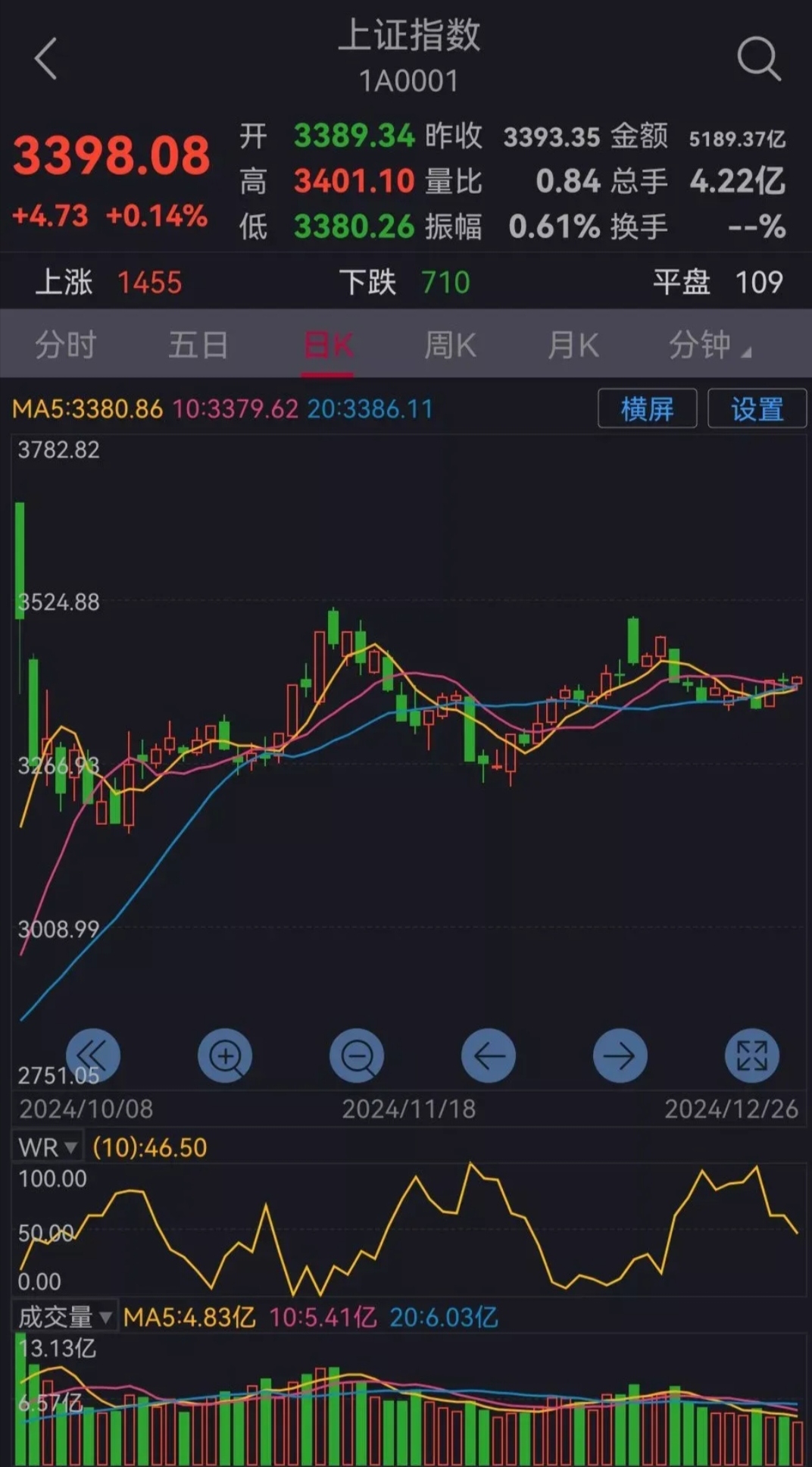812x1467 pixels.
Task: Zoom out of the candlestick chart
Action: pos(357,1055)
